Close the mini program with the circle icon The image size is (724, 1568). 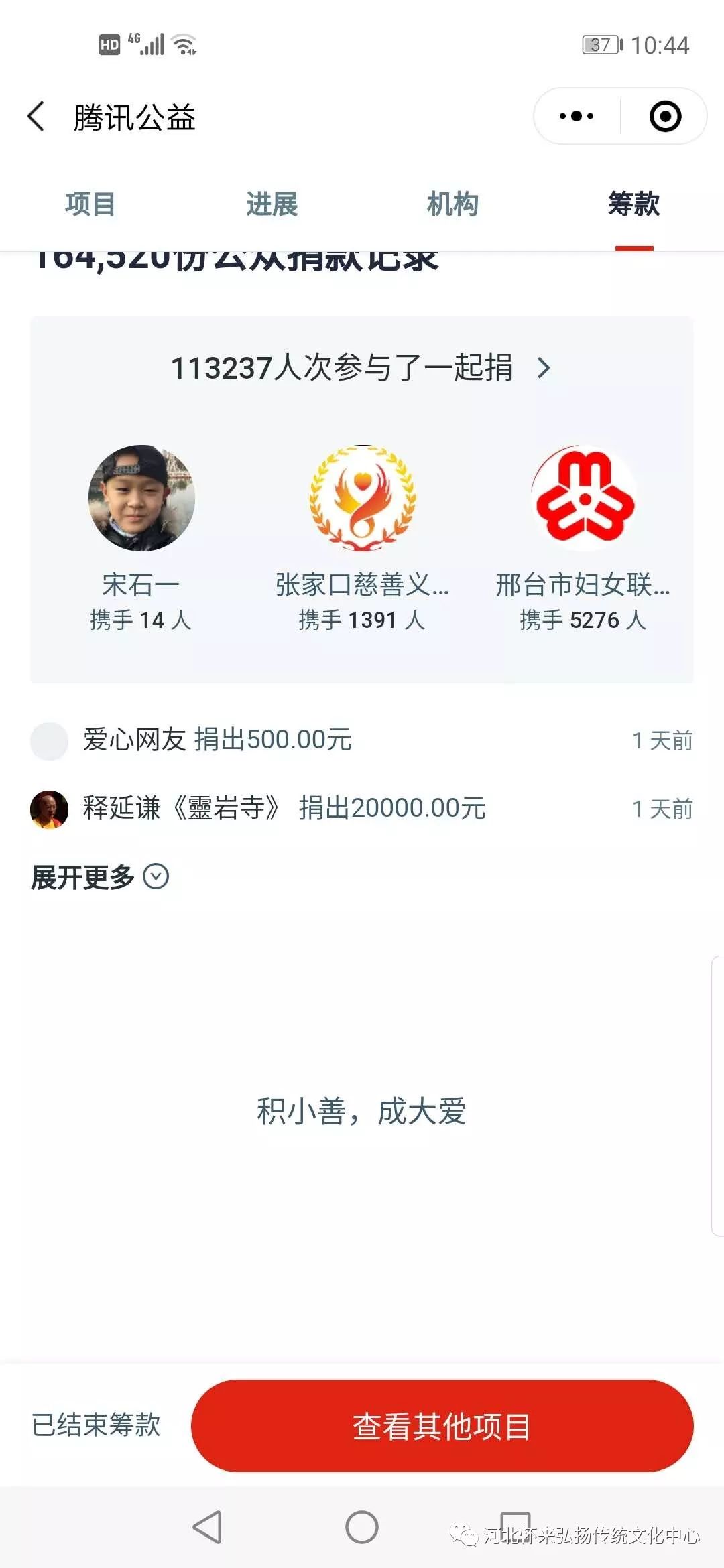[x=665, y=117]
